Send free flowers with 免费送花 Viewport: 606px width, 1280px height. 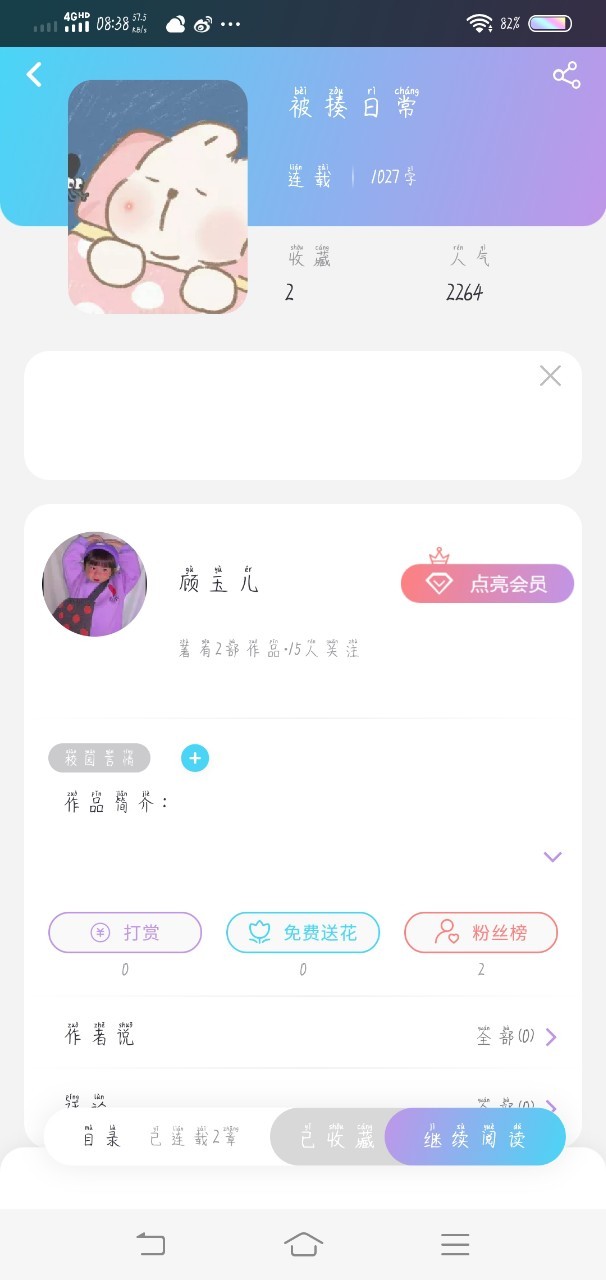tap(303, 933)
